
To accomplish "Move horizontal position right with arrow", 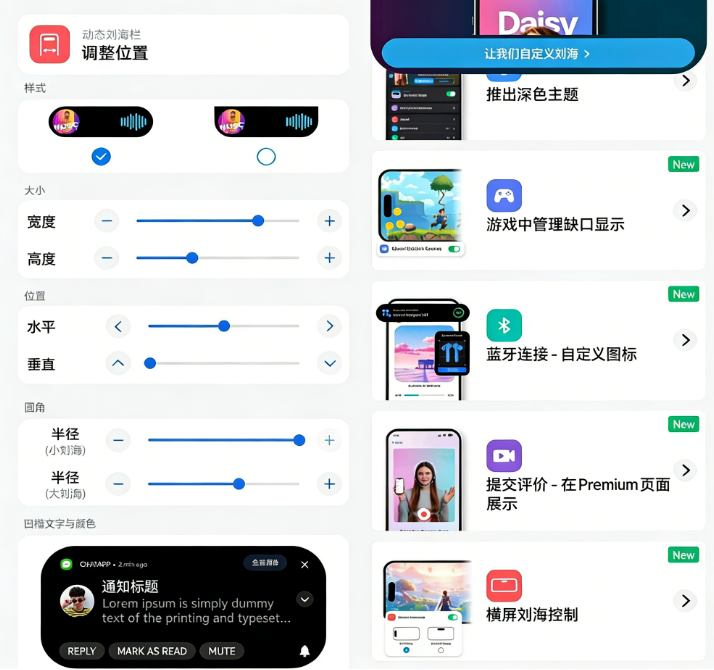I will 329,326.
